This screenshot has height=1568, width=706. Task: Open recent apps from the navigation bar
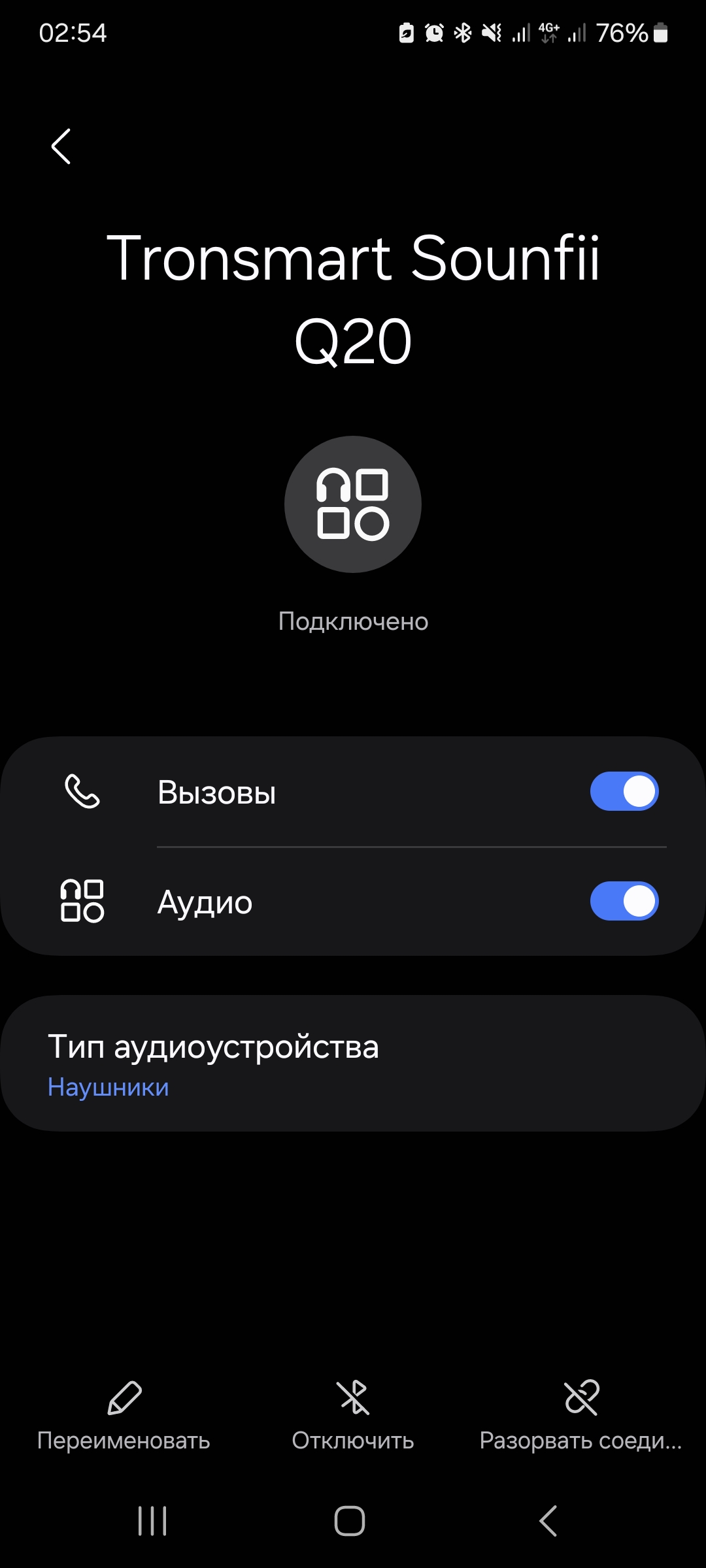tap(152, 1520)
